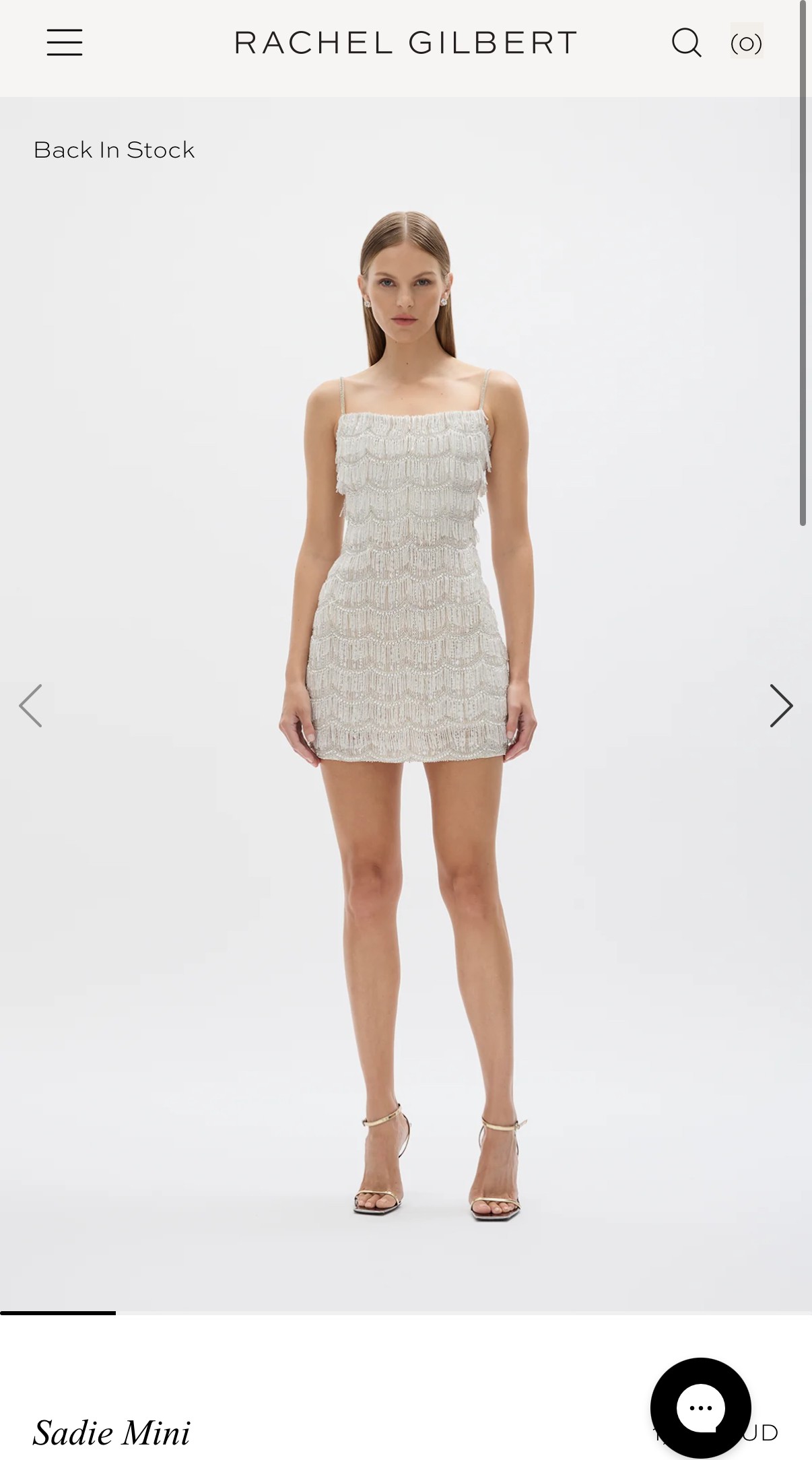The width and height of the screenshot is (812, 1460).
Task: Open the search icon
Action: (x=687, y=43)
